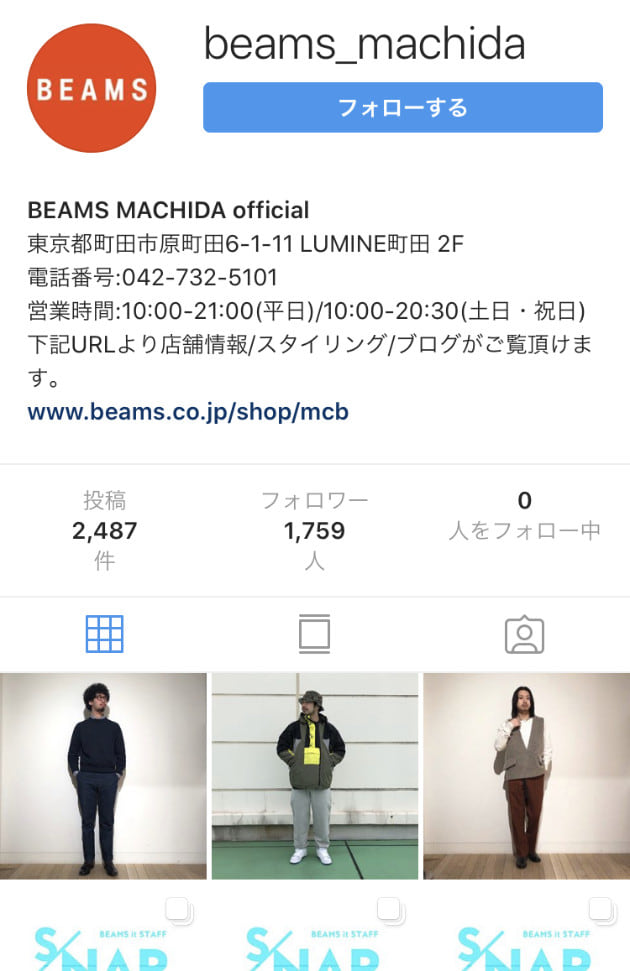Open the BEAMS profile picture
The height and width of the screenshot is (971, 630).
click(92, 89)
